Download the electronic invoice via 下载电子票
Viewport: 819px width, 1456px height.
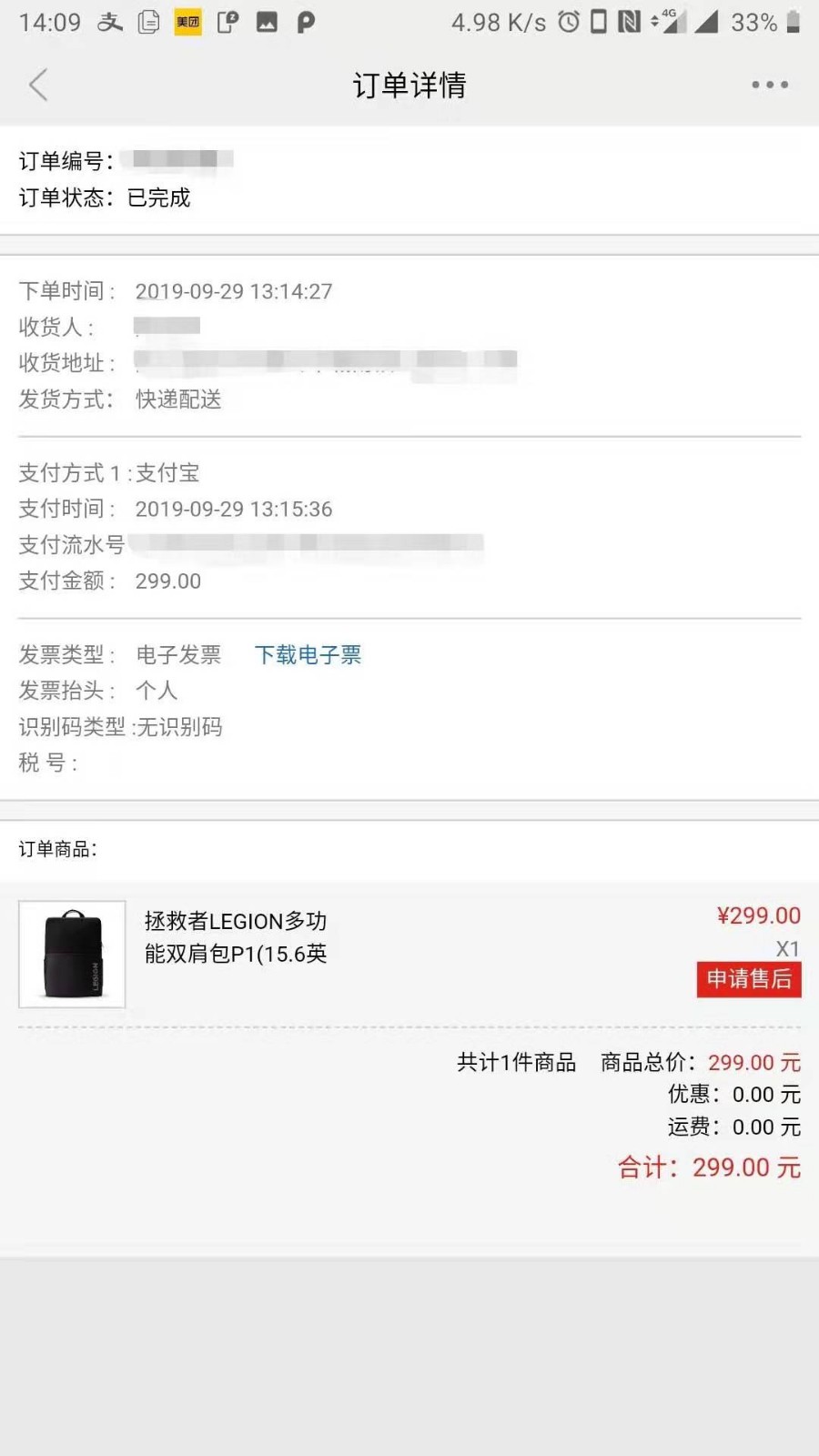tap(308, 654)
